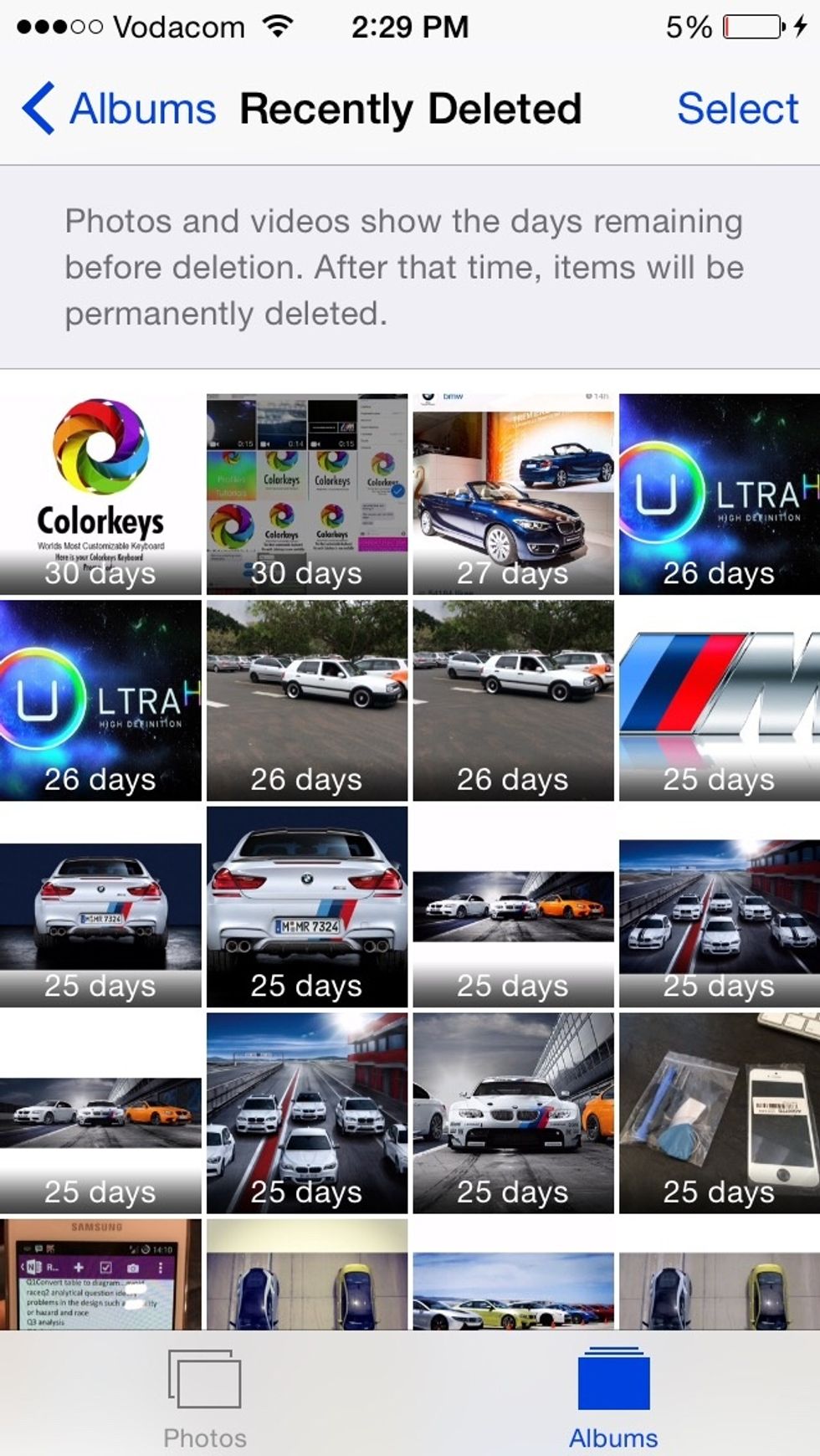This screenshot has width=820, height=1456.
Task: View the Colorkeys screenshots collage, 30 days
Action: pos(307,494)
